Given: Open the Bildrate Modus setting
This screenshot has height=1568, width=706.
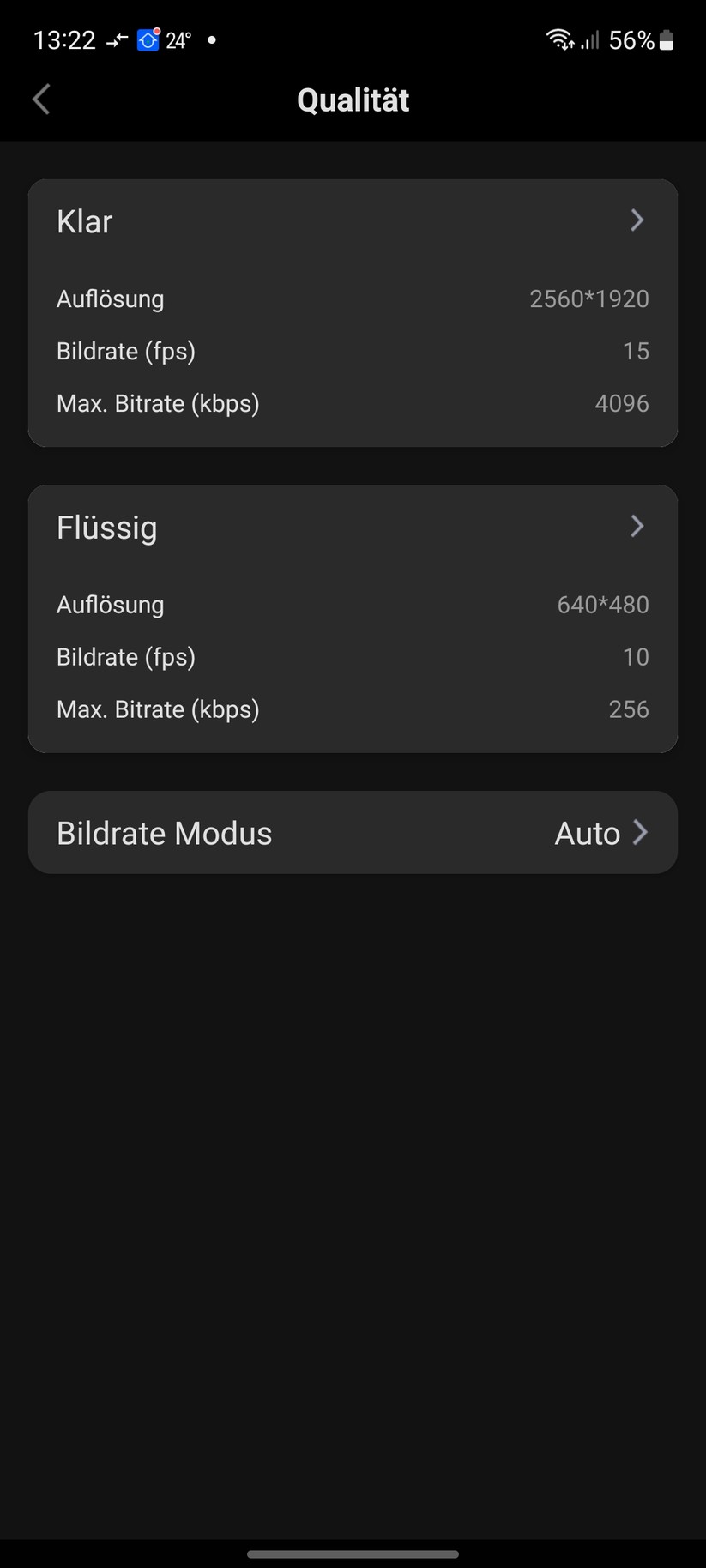Looking at the screenshot, I should click(x=353, y=833).
